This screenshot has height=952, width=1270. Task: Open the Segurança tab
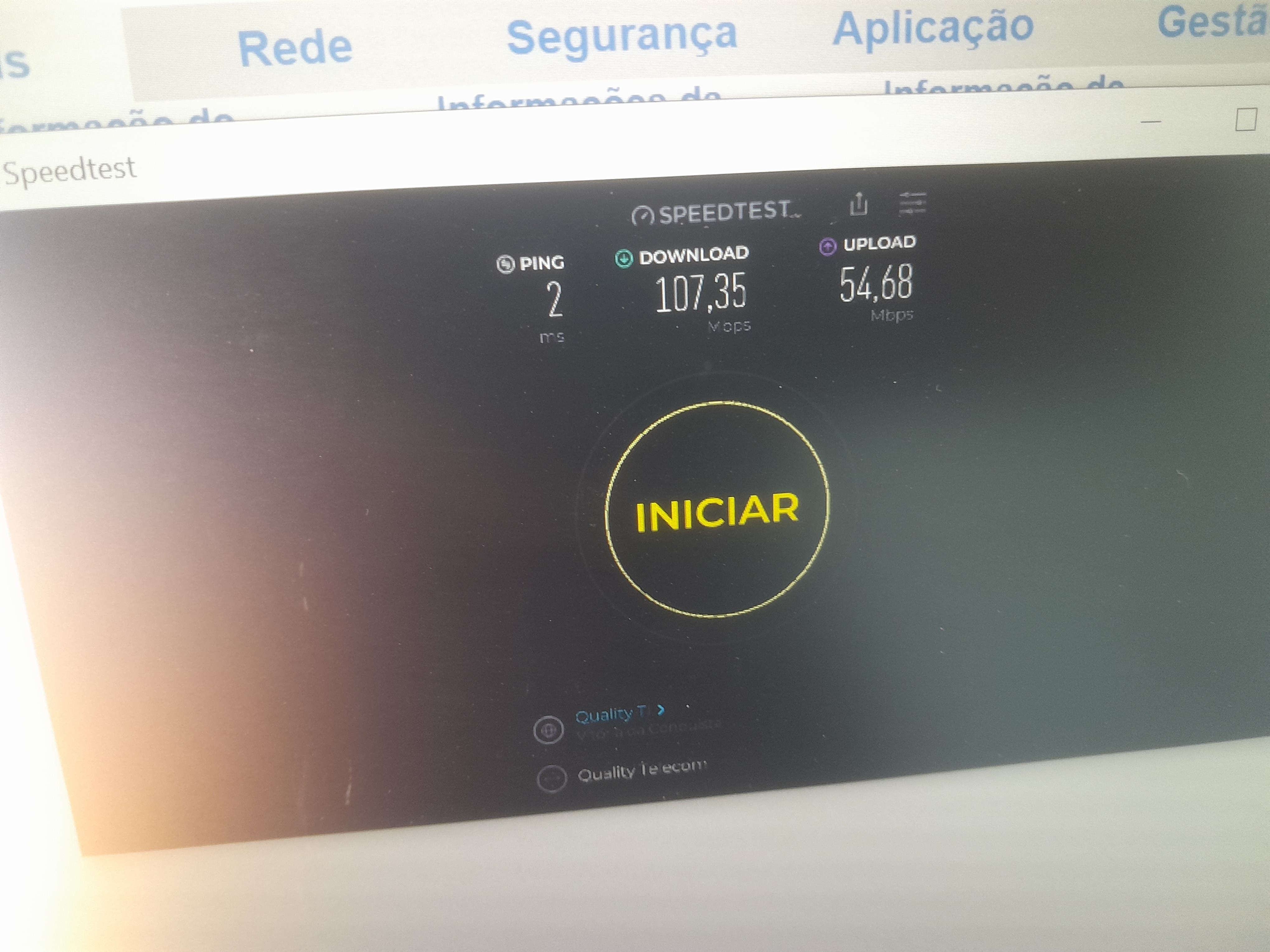click(x=621, y=35)
